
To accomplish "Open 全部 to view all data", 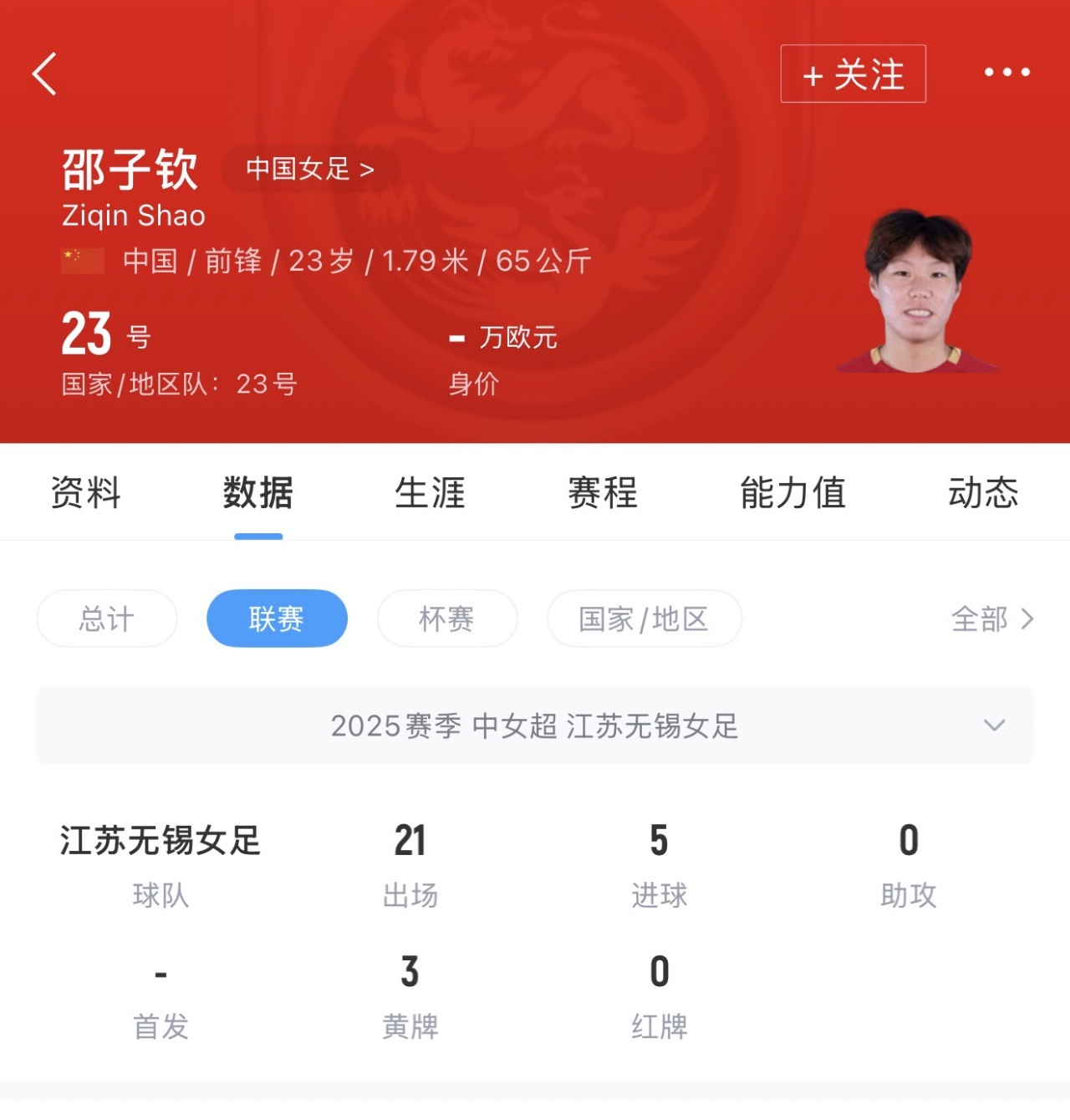I will [992, 619].
